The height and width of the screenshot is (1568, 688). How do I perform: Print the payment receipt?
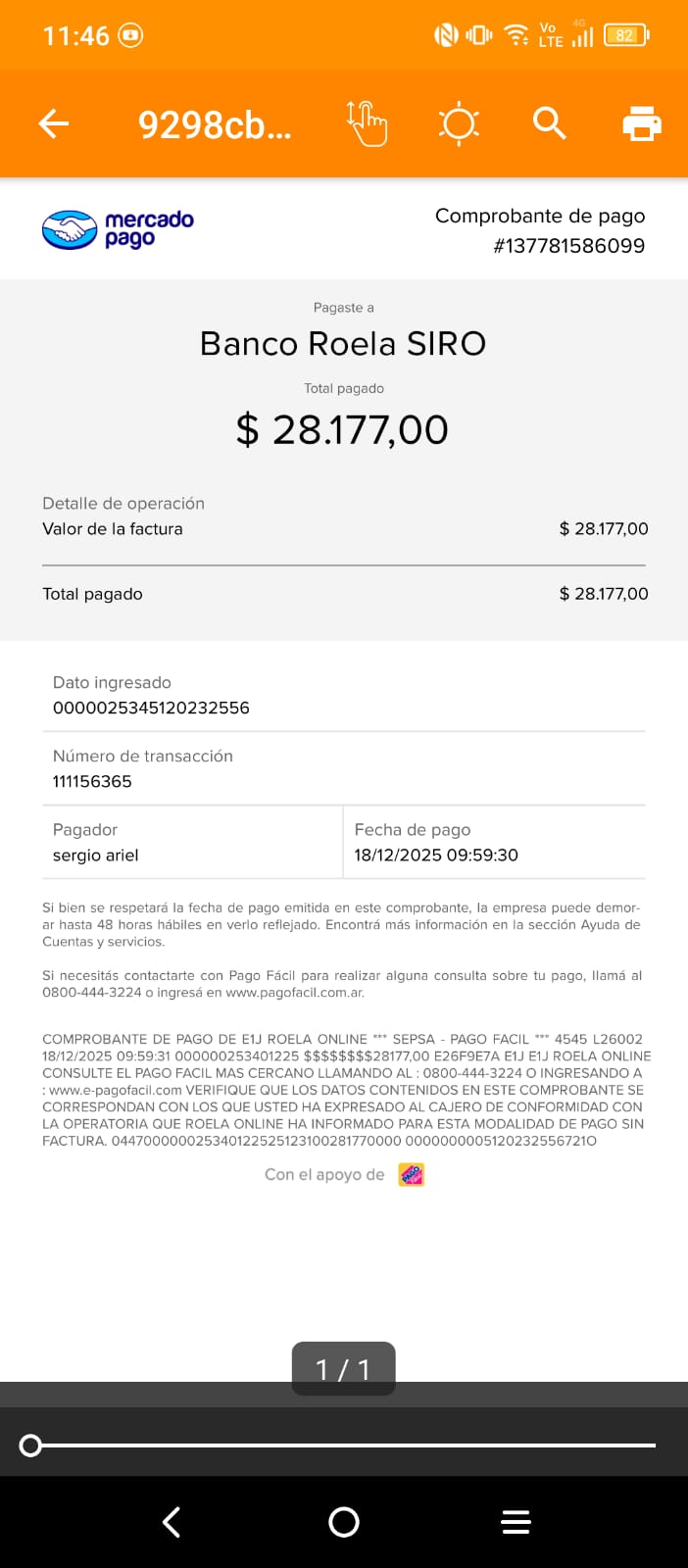coord(642,124)
